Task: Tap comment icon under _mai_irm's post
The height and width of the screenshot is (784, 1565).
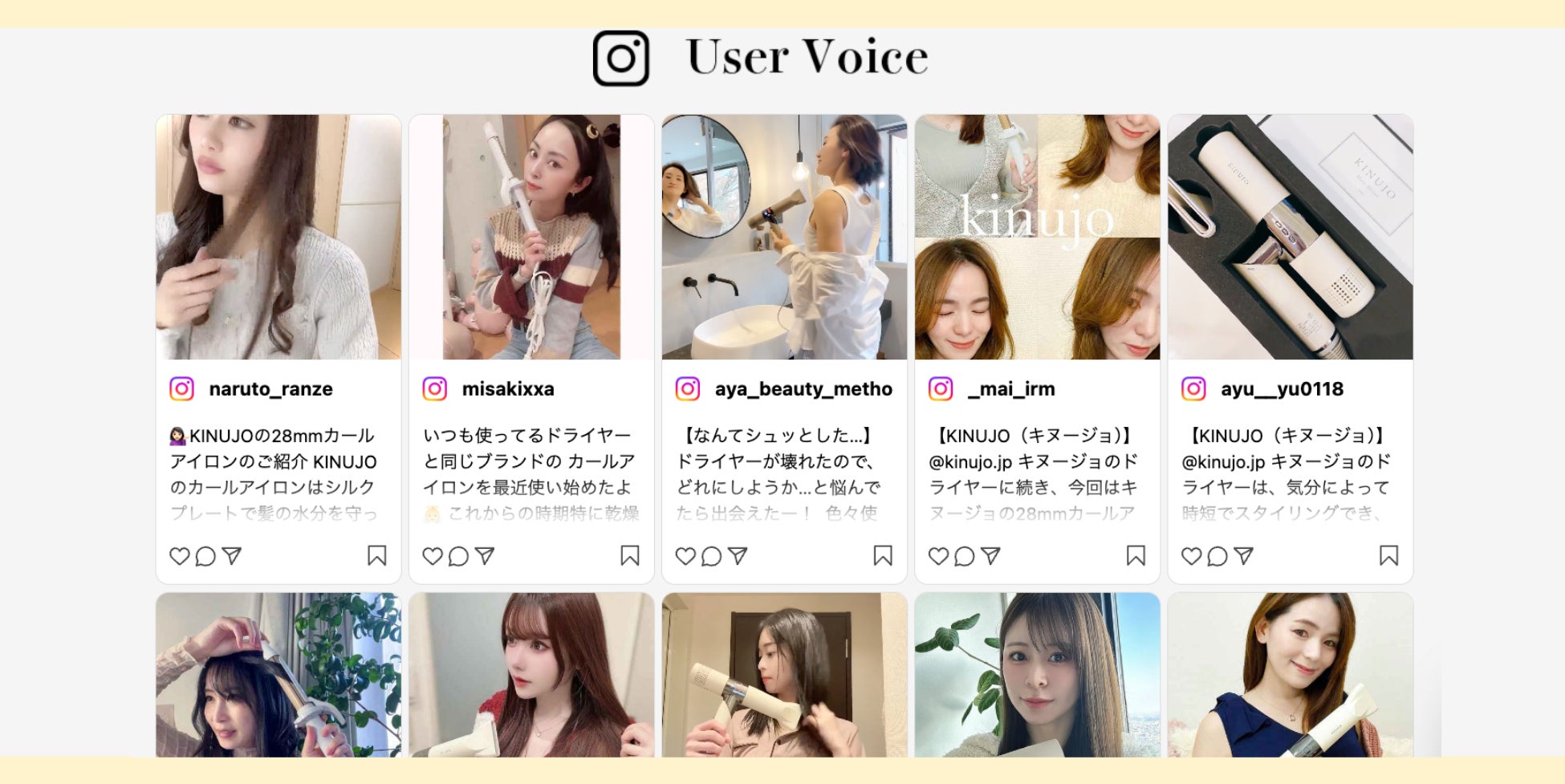Action: tap(965, 556)
